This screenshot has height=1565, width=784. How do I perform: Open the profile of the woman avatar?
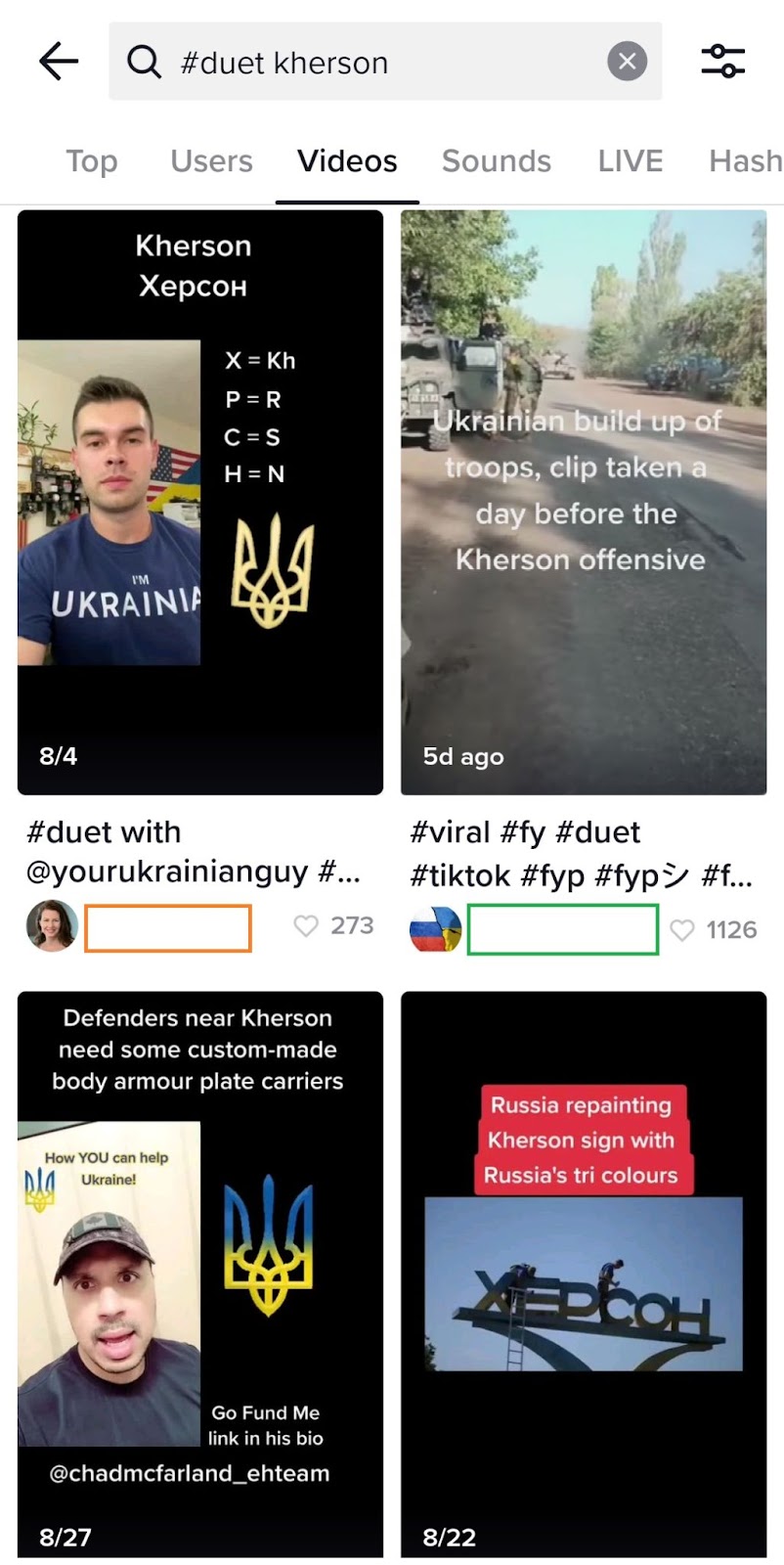pos(52,926)
